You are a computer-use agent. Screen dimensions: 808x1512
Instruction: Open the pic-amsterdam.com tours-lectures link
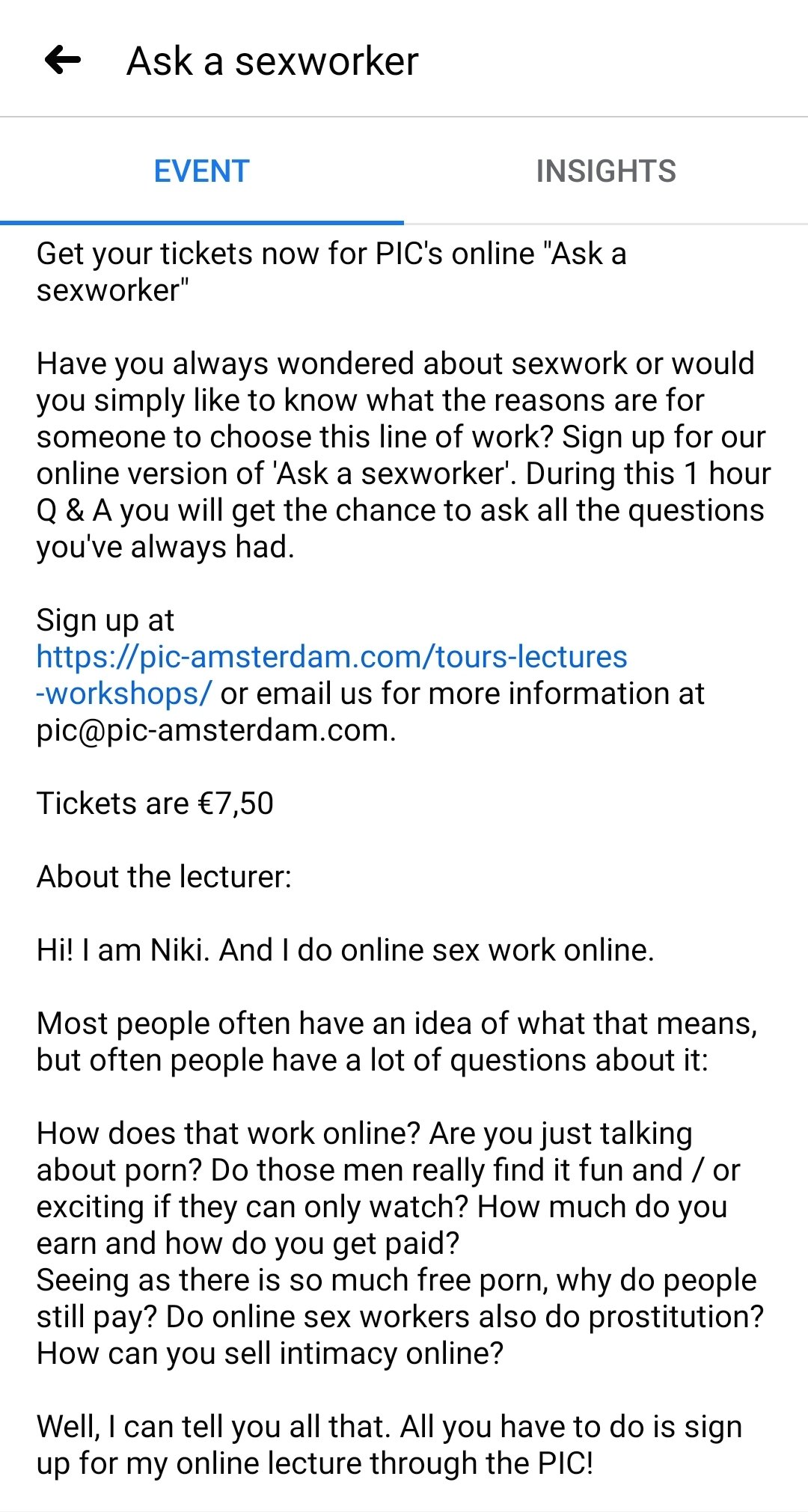point(331,675)
